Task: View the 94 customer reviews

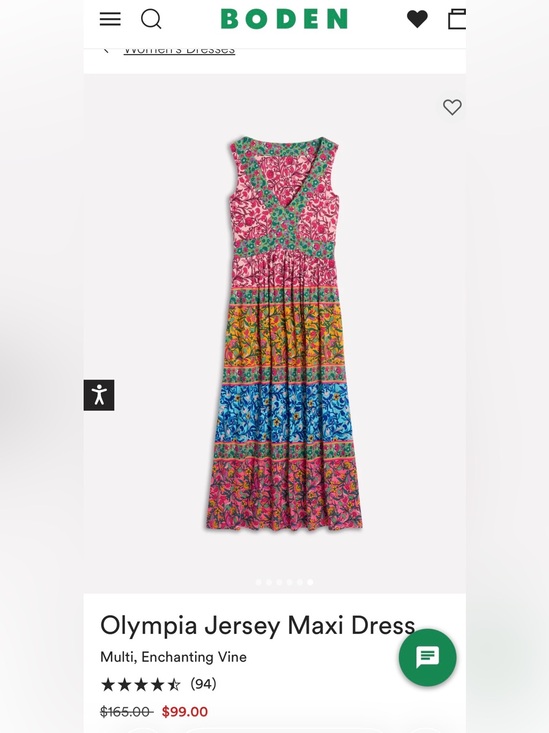Action: click(203, 684)
